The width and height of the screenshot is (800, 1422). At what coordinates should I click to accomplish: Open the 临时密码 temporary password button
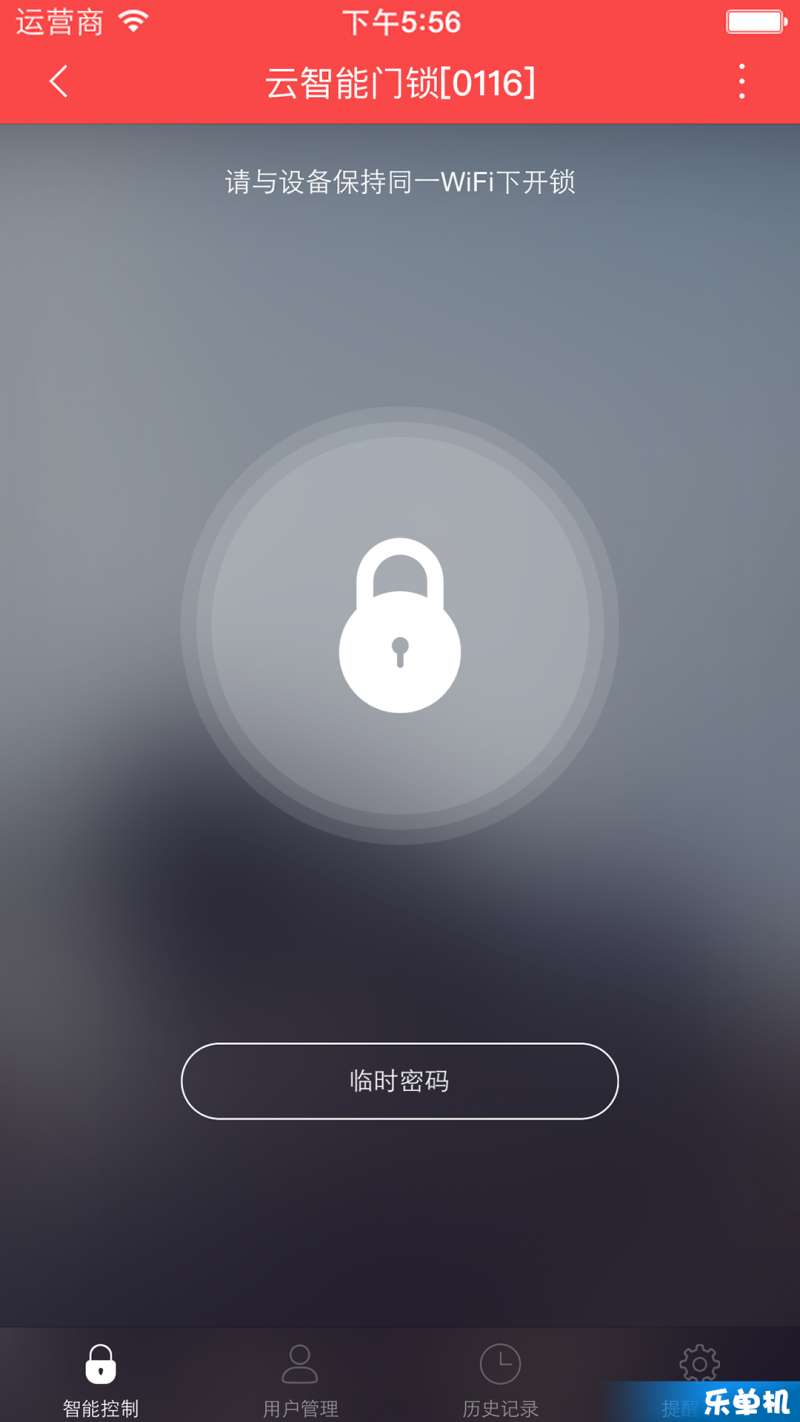[400, 1081]
